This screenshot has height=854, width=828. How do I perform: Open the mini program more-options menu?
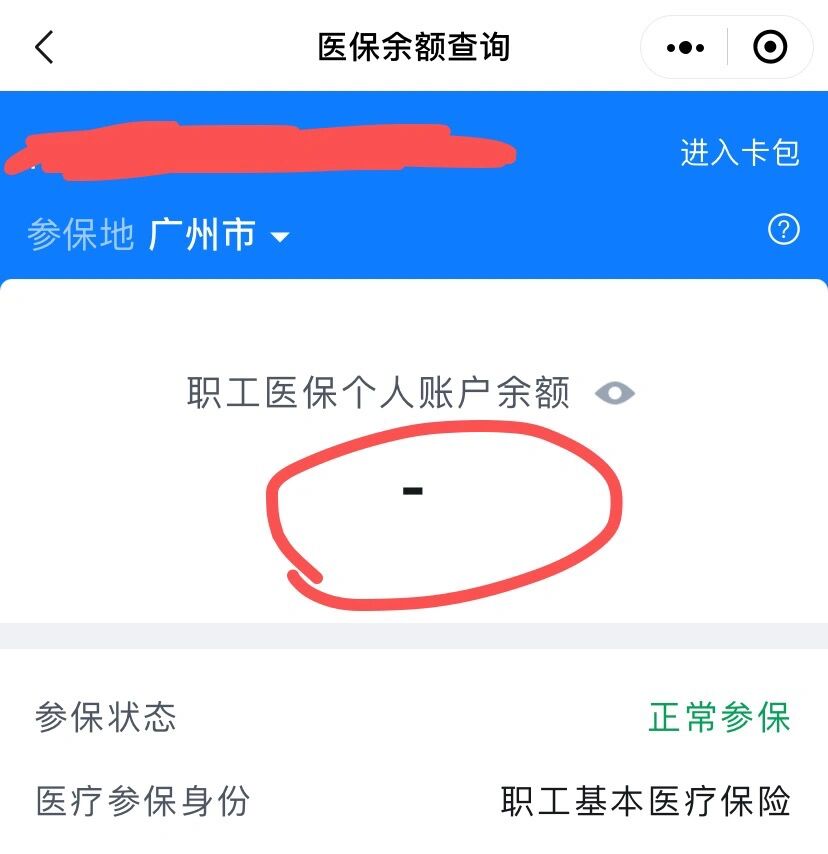tap(685, 47)
